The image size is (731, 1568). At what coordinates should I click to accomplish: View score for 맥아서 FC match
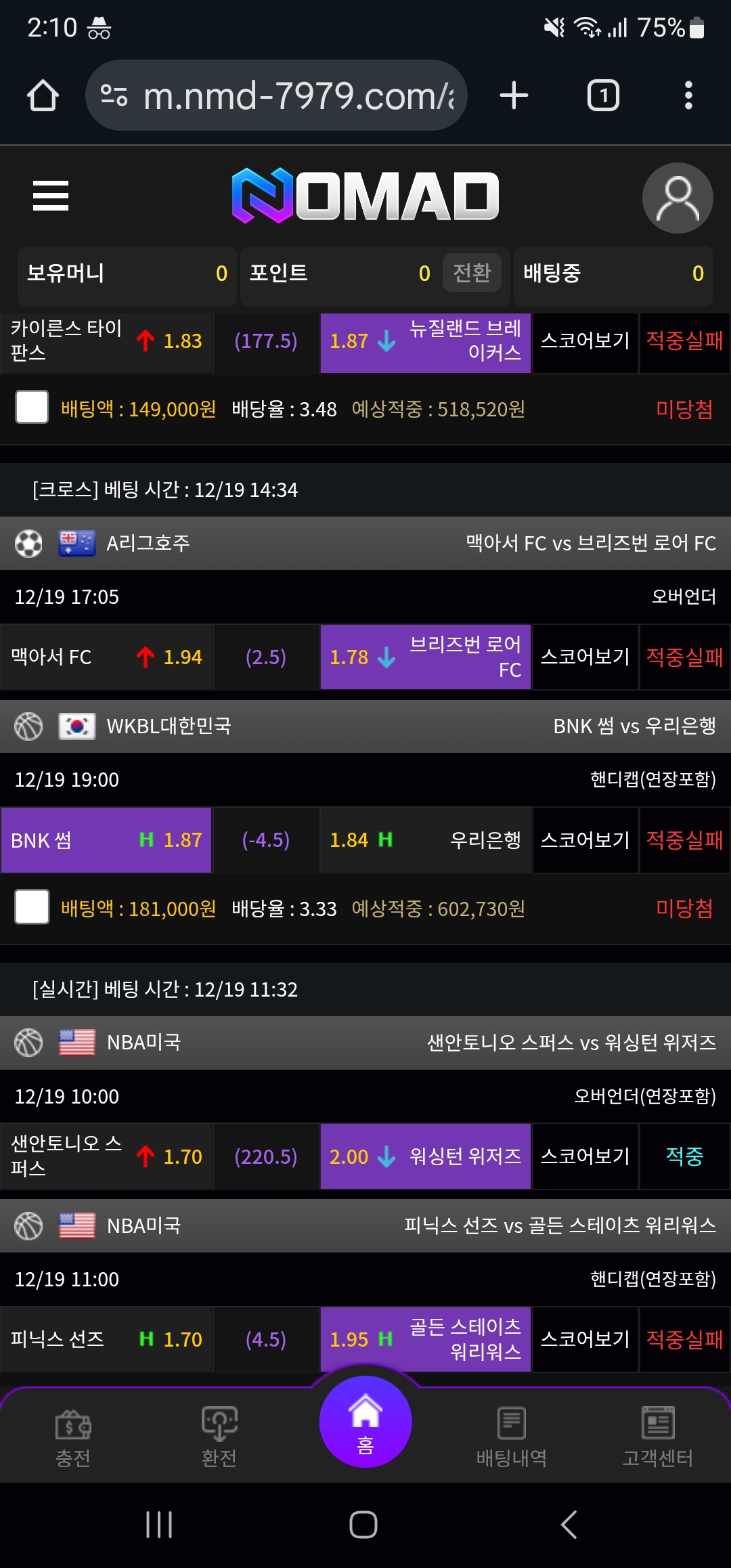tap(585, 657)
